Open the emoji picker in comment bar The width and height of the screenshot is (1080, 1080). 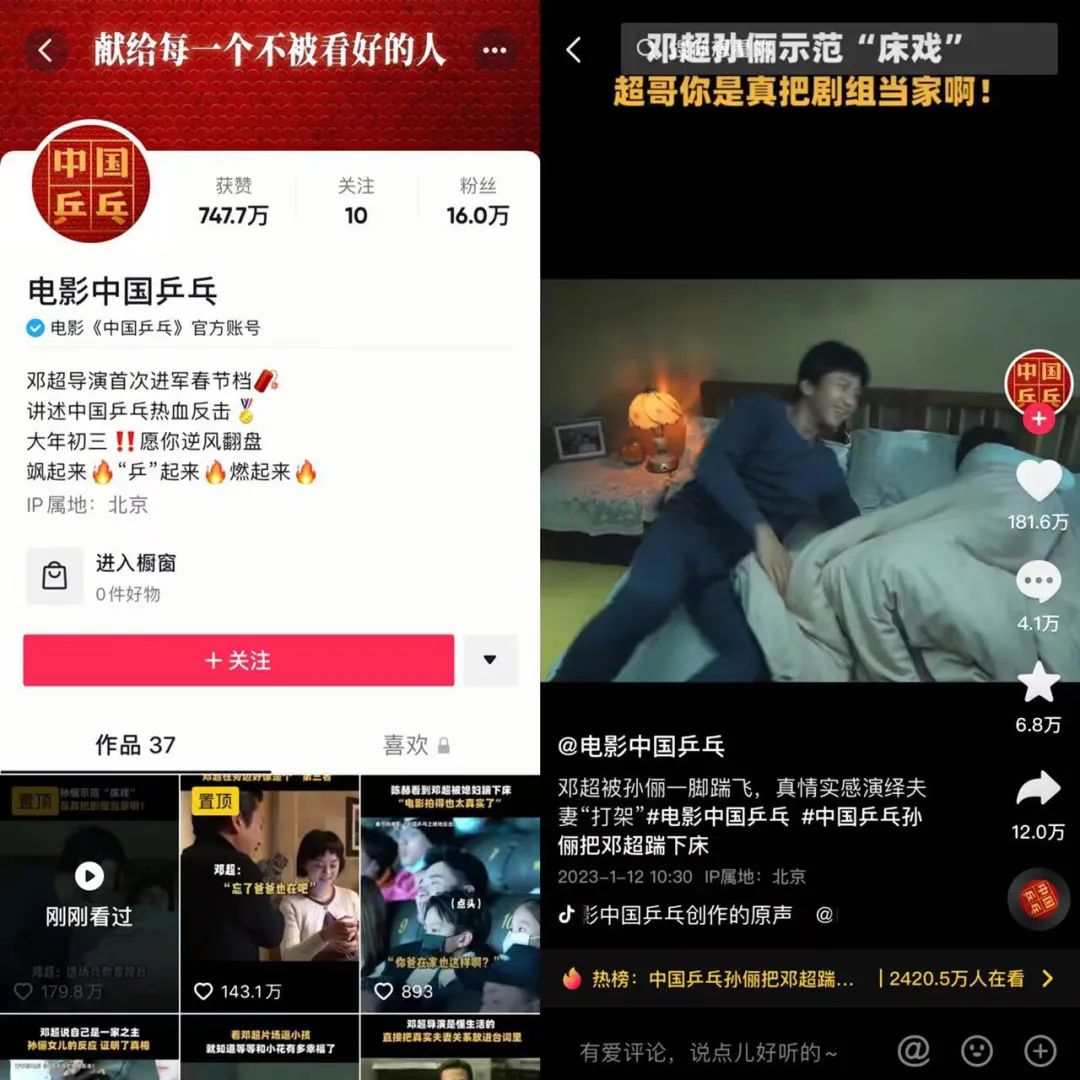click(976, 1050)
